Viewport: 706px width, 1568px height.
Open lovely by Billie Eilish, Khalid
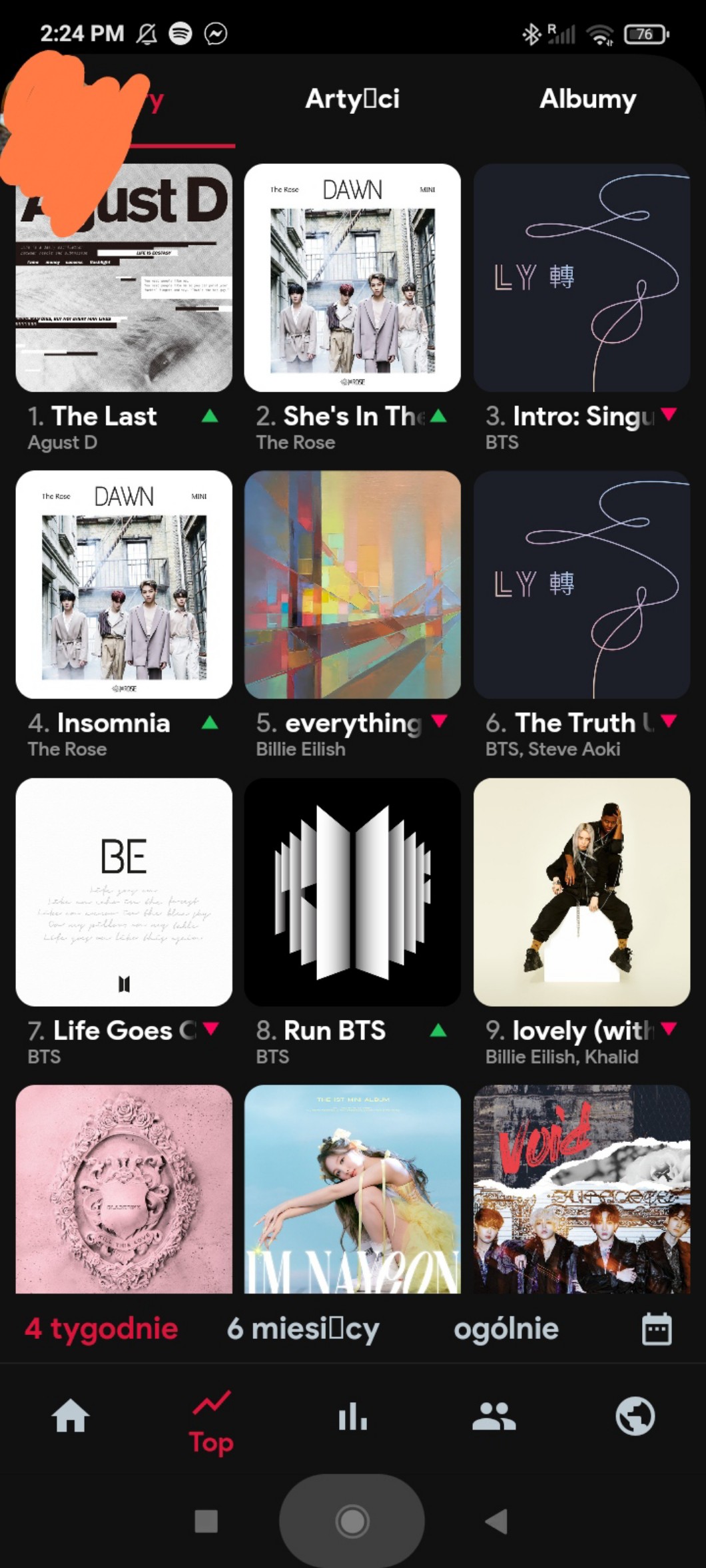click(581, 892)
